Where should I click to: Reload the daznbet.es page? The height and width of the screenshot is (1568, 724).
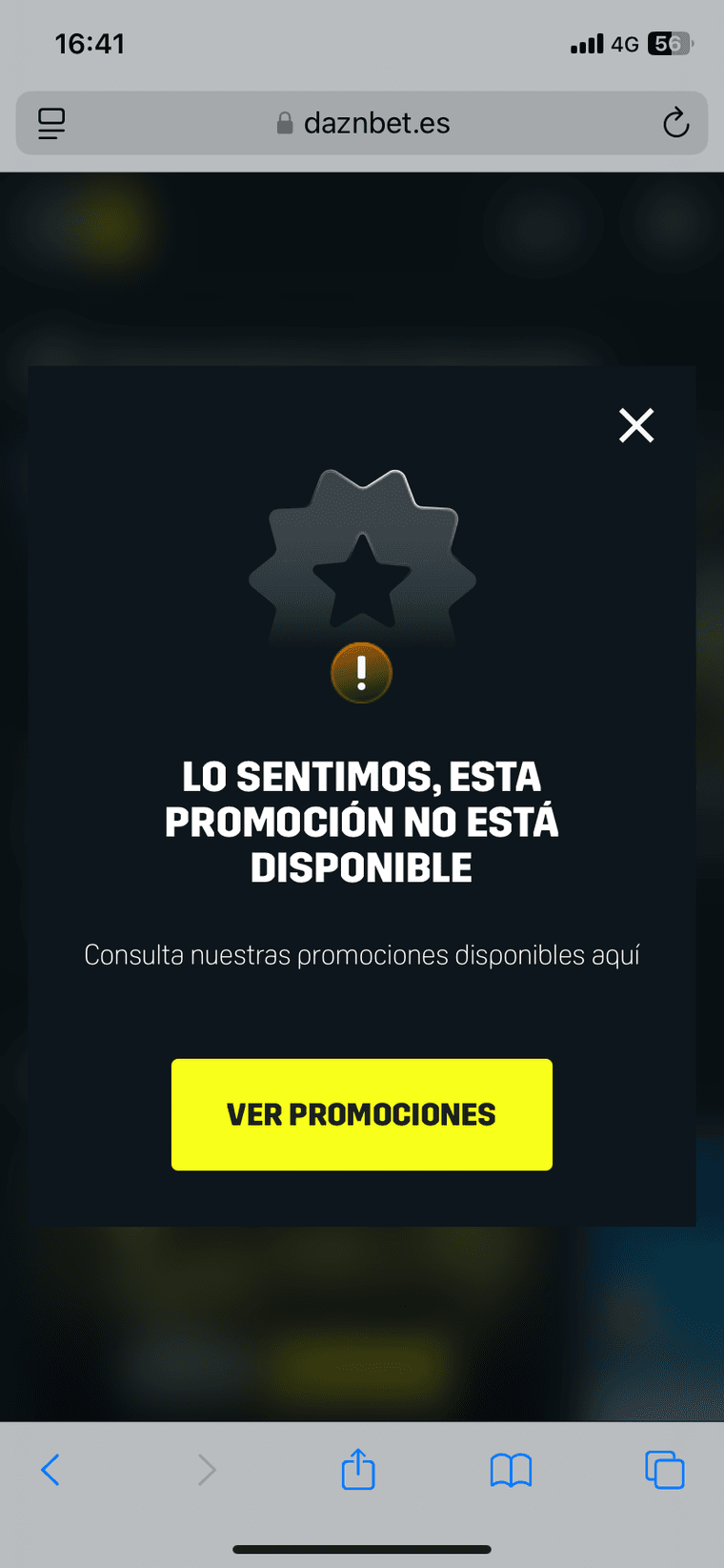675,123
